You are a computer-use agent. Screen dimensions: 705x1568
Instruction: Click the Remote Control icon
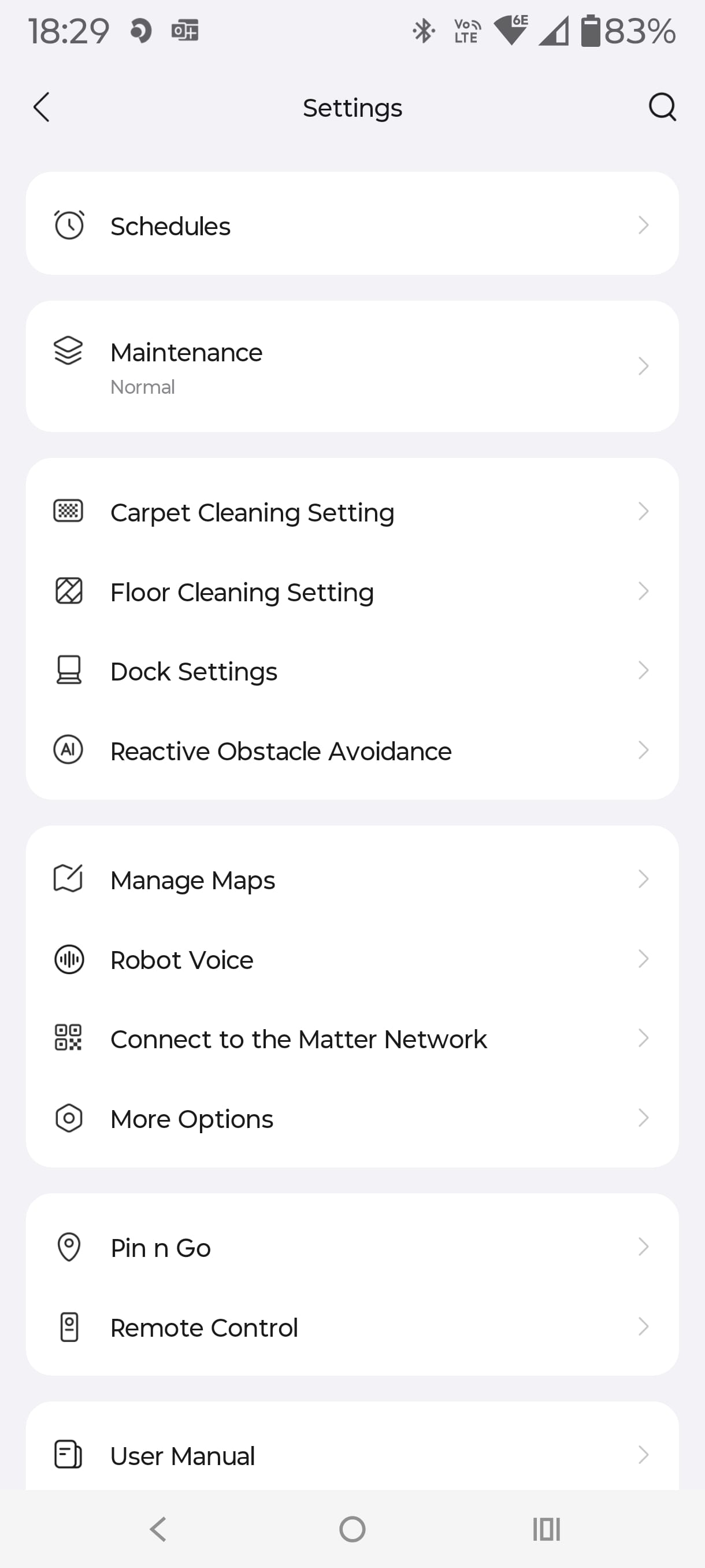pyautogui.click(x=69, y=1327)
